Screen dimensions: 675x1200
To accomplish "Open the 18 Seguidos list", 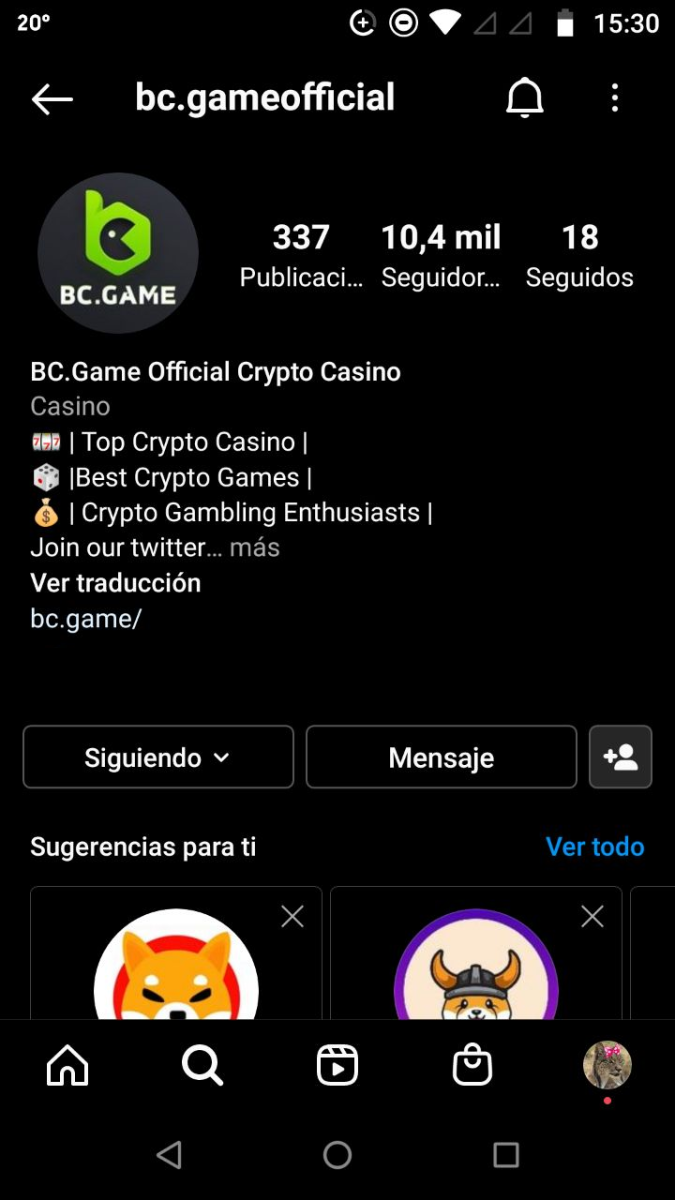I will pyautogui.click(x=580, y=255).
